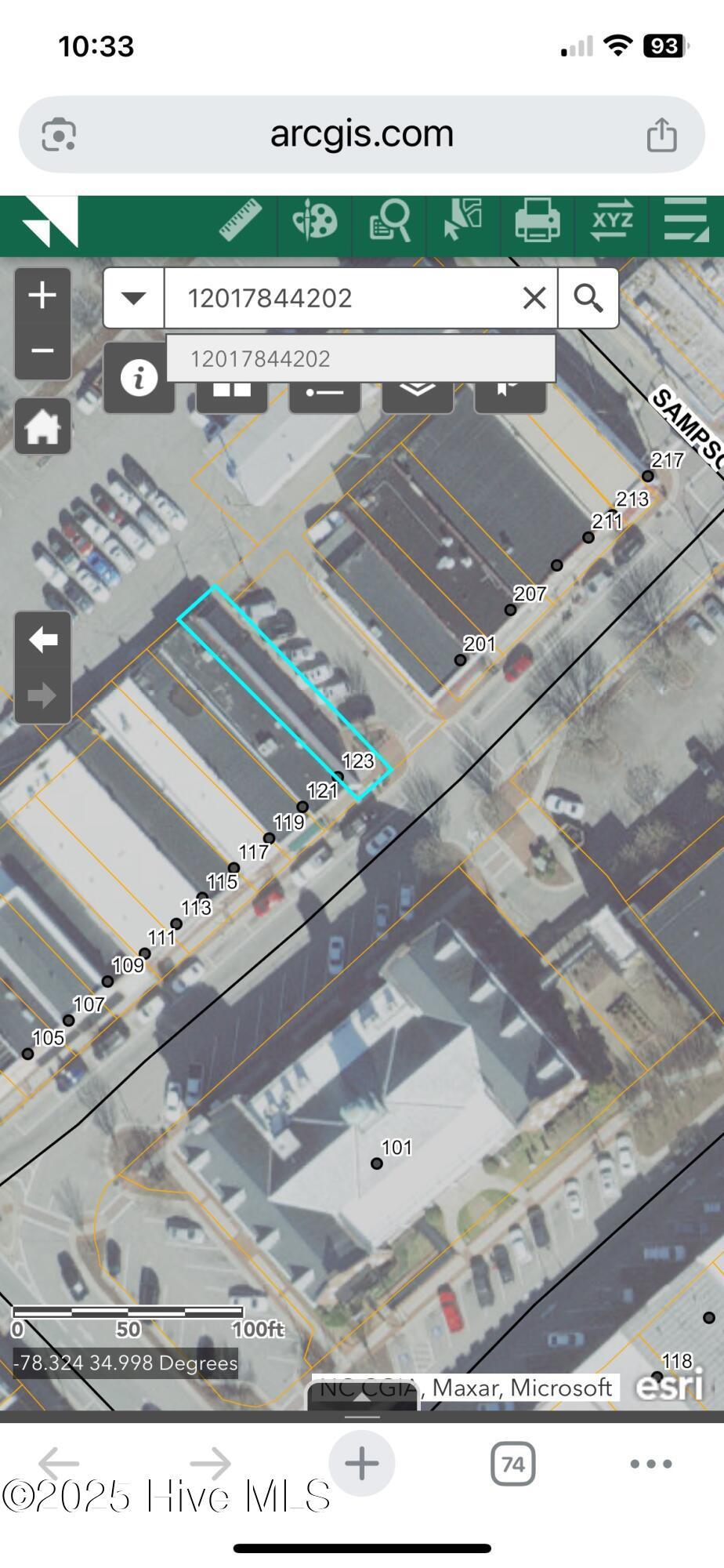Zoom out on the map

[x=42, y=350]
